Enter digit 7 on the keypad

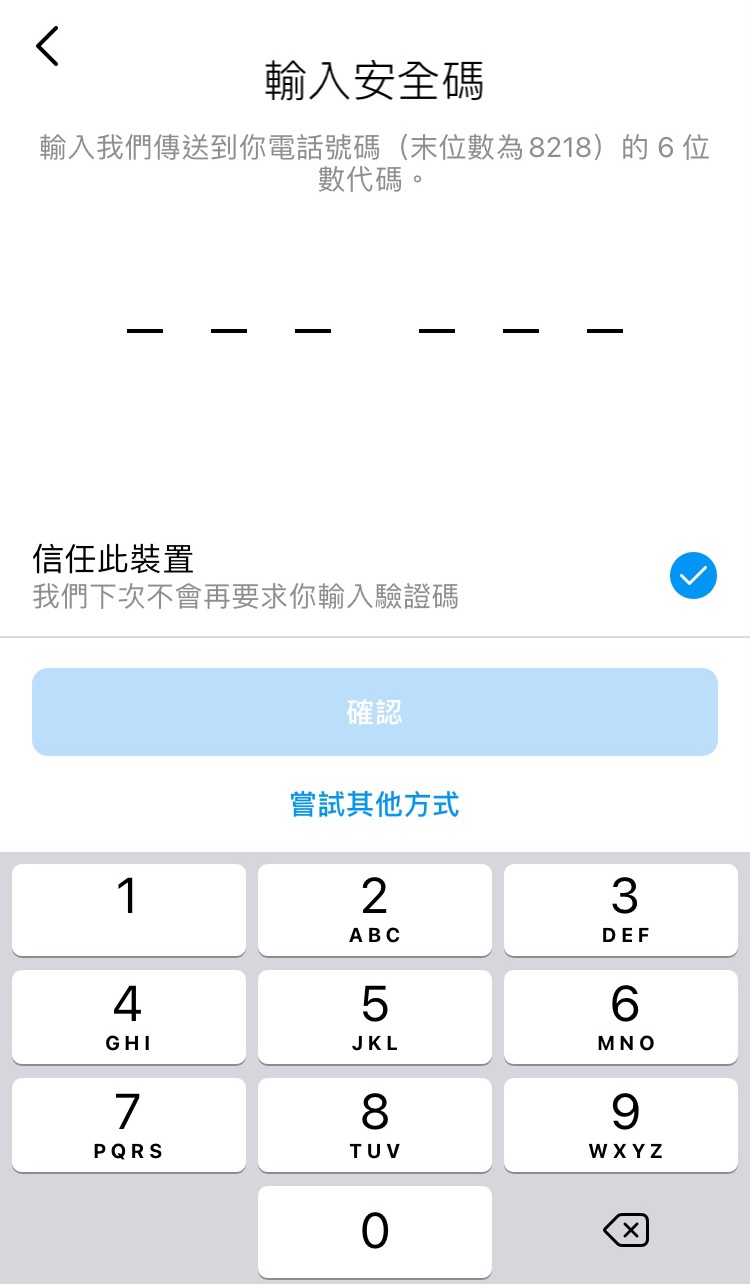pyautogui.click(x=128, y=1125)
